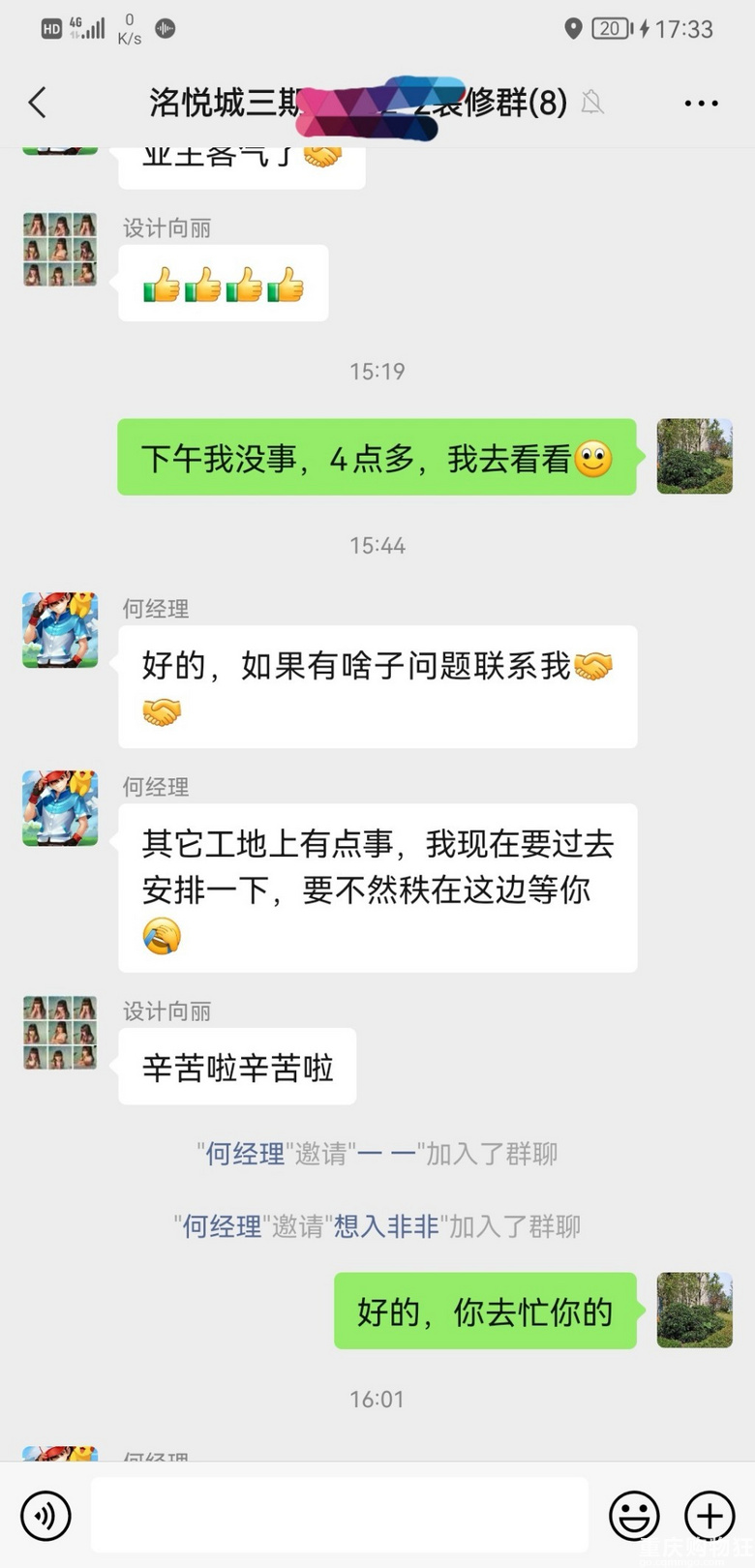The image size is (755, 1568).
Task: Focus the message text field
Action: point(339,1516)
